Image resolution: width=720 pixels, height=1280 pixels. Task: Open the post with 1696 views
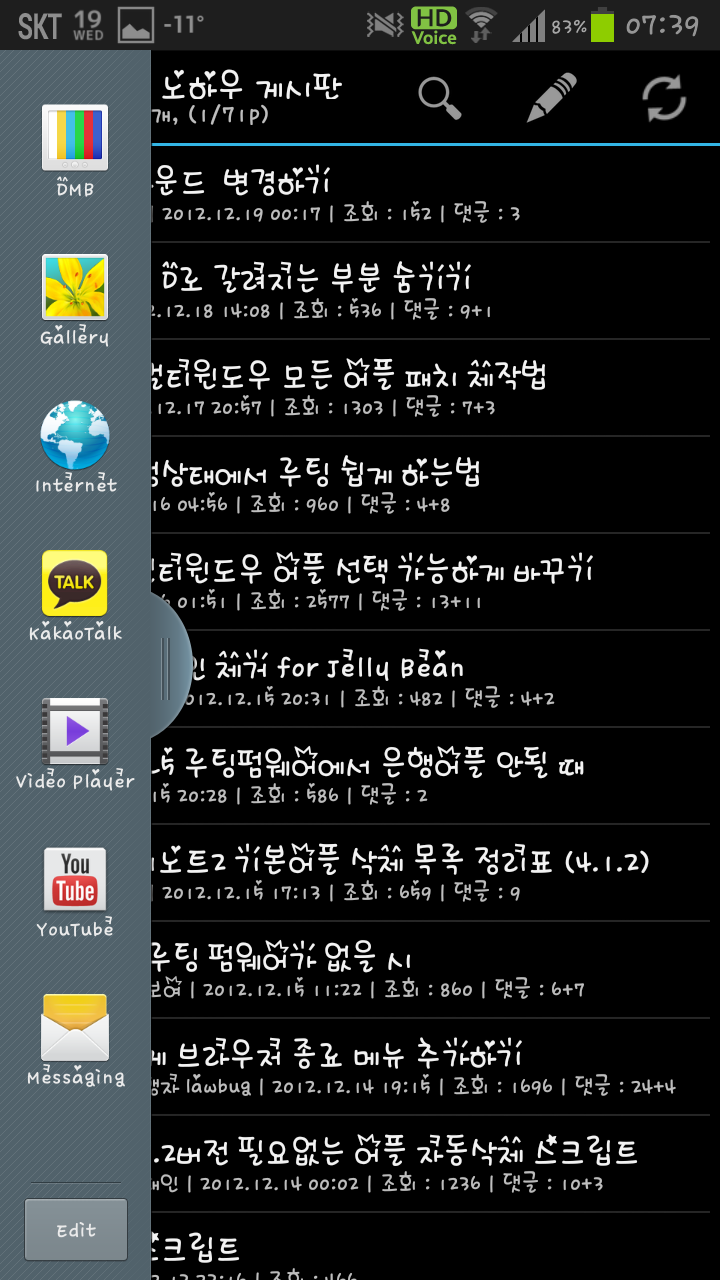430,1068
